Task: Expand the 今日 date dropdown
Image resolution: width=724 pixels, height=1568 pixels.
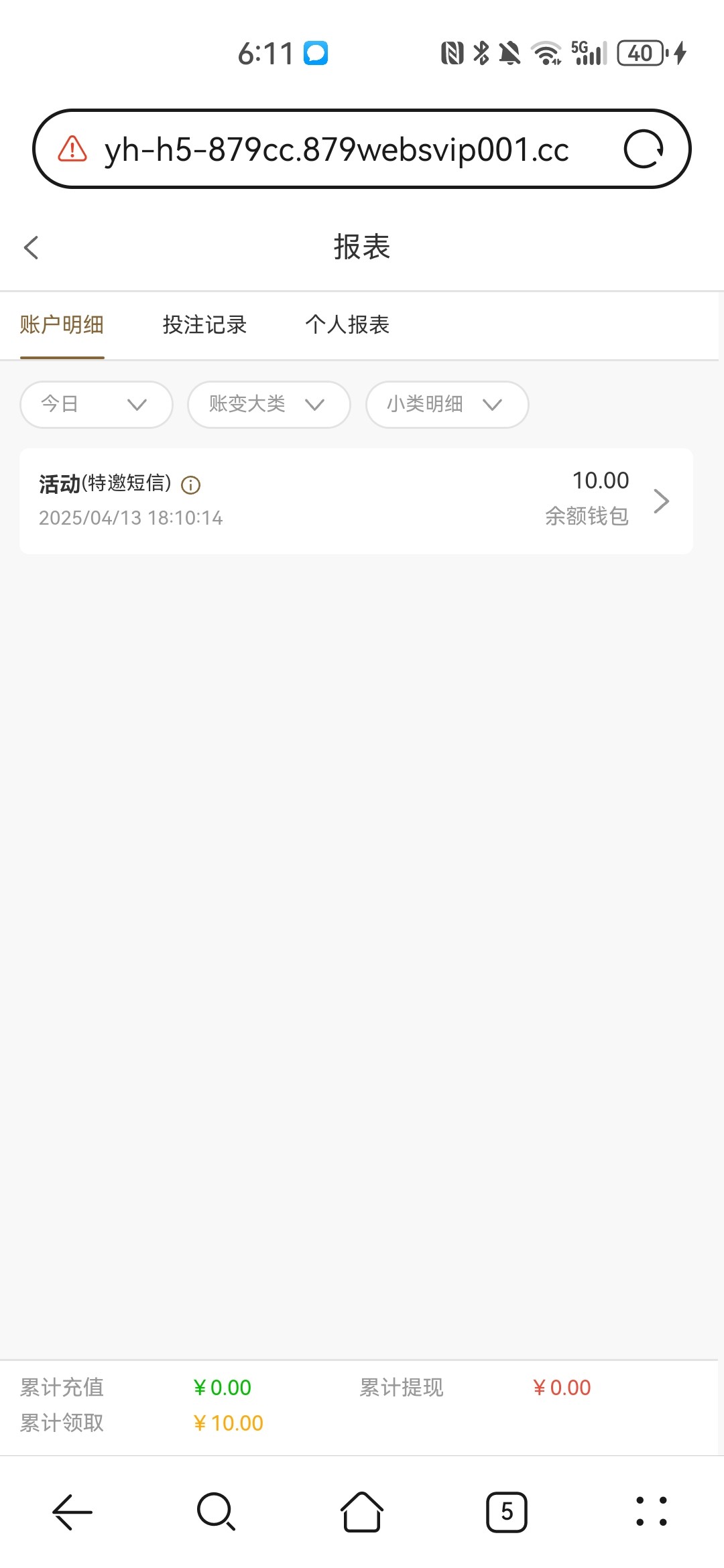Action: click(x=97, y=405)
